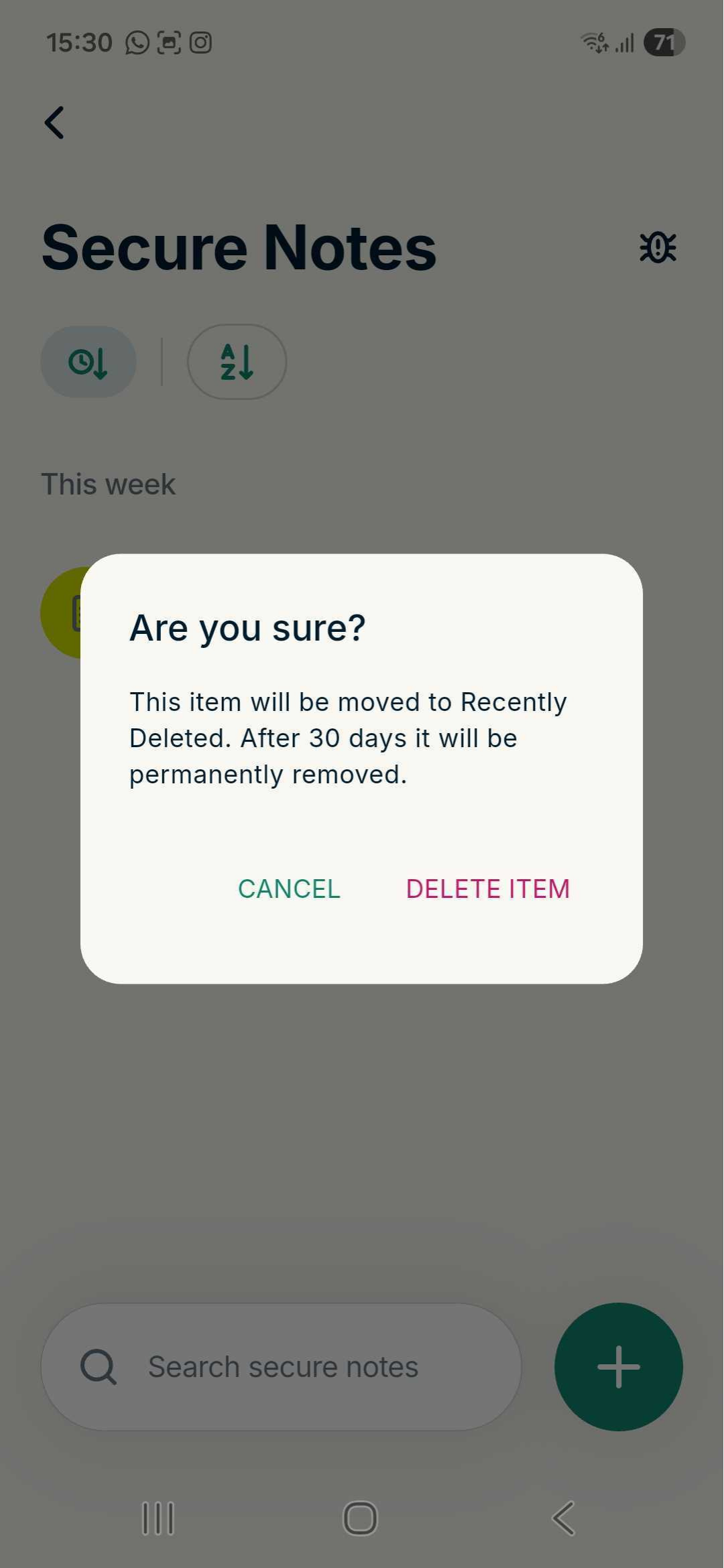Screen dimensions: 724x1568
Task: Open the Search secure notes field
Action: [x=281, y=1367]
